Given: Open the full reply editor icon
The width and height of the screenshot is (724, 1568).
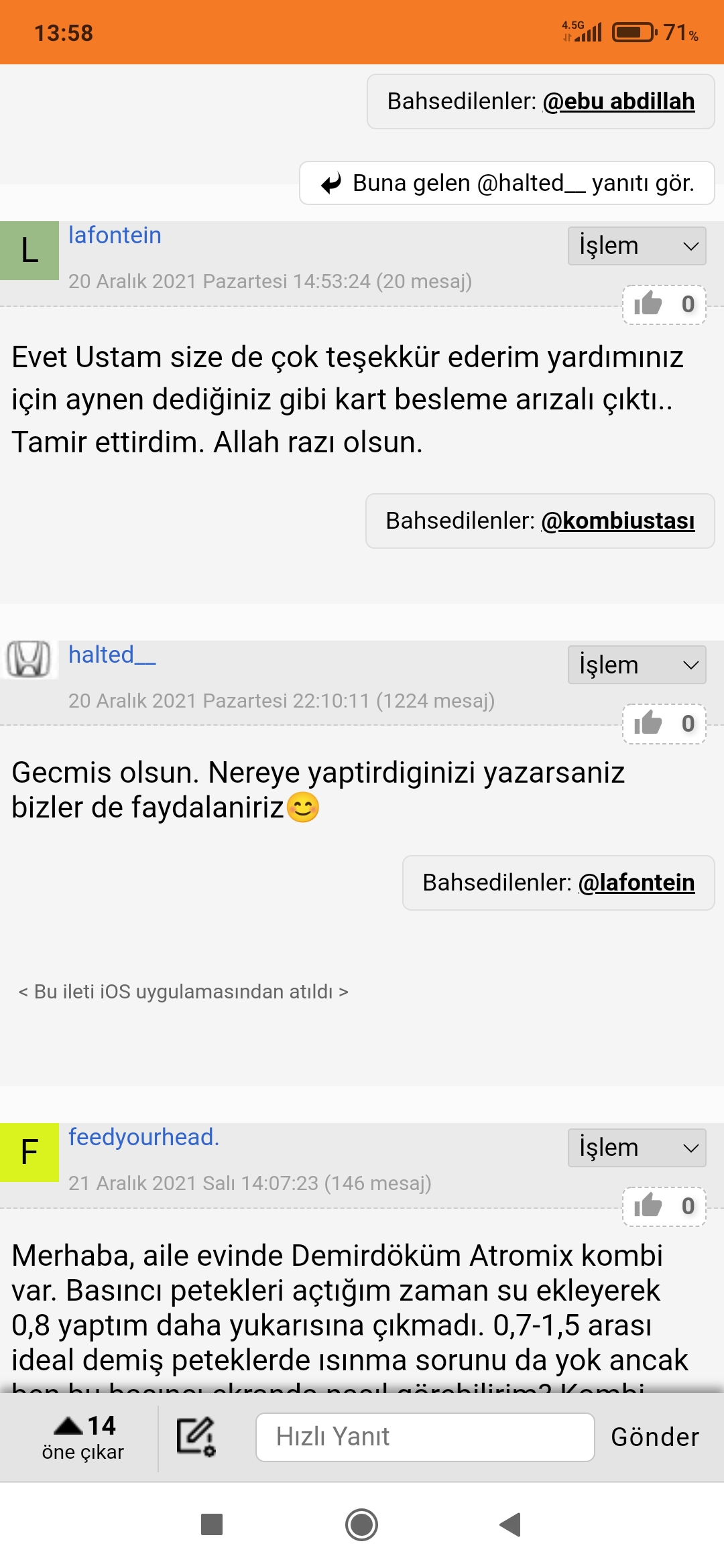Looking at the screenshot, I should pyautogui.click(x=196, y=1437).
